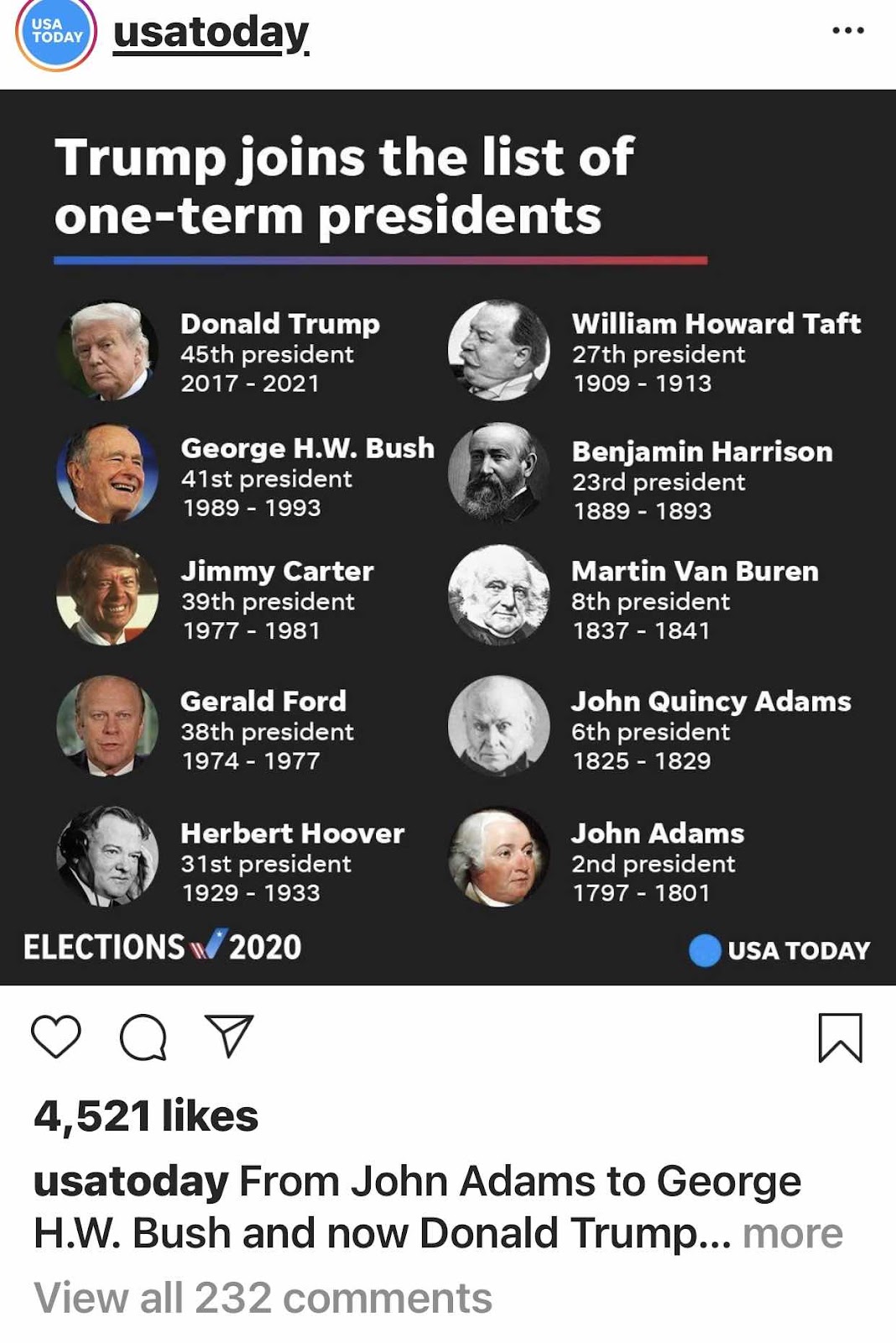Bookmark this usatoday post
This screenshot has width=896, height=1343.
tap(840, 1037)
